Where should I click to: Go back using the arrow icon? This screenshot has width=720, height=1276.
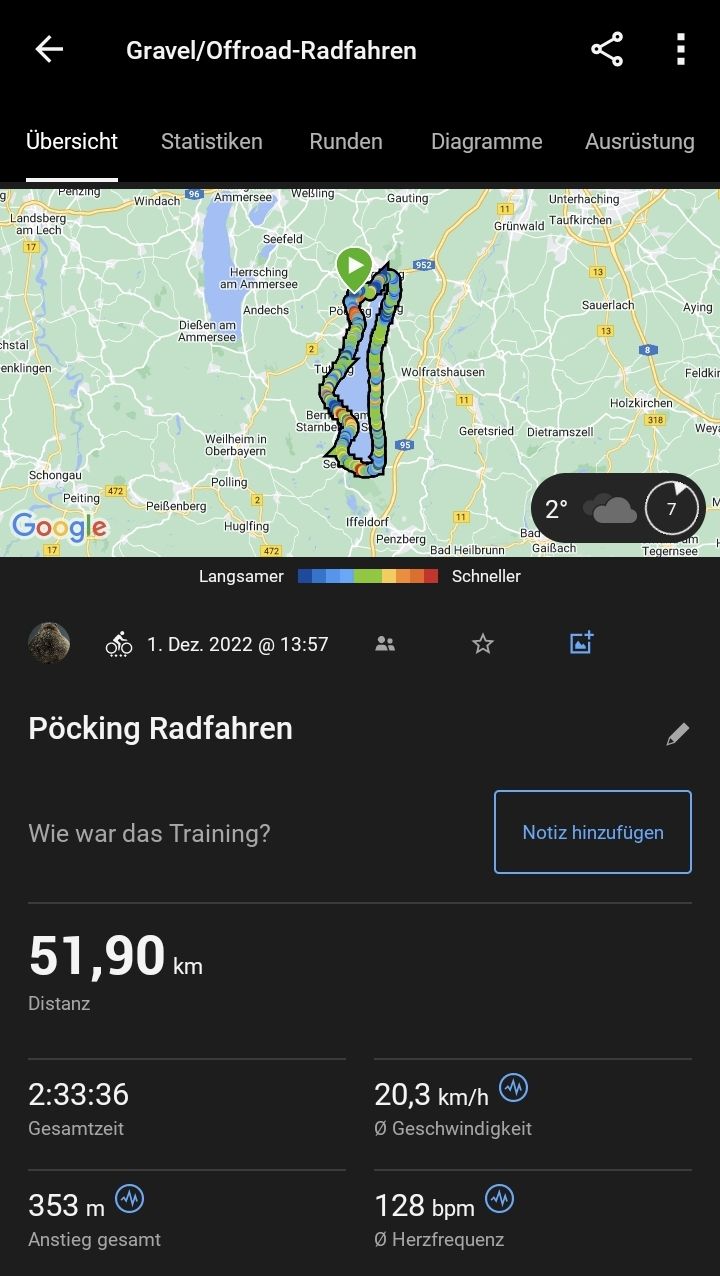[x=48, y=50]
